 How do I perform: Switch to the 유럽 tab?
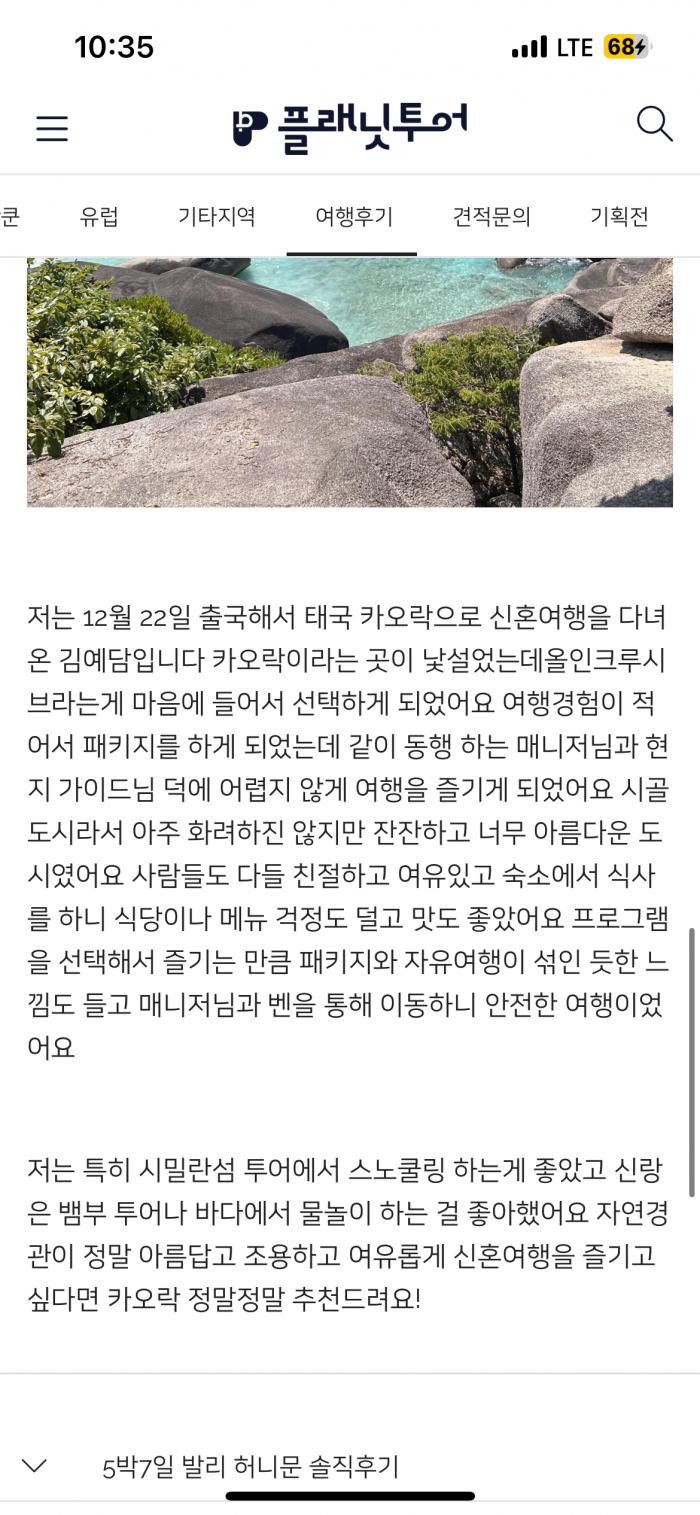coord(99,216)
